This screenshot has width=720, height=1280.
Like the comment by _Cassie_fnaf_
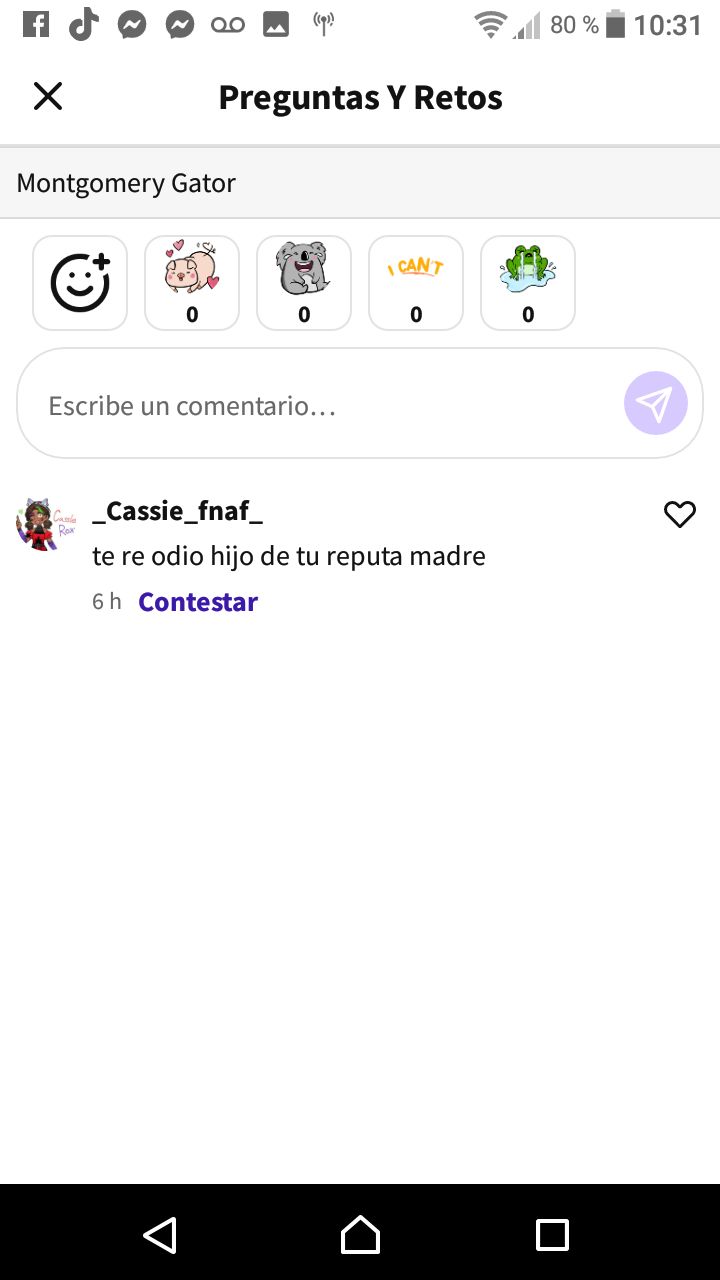tap(680, 514)
